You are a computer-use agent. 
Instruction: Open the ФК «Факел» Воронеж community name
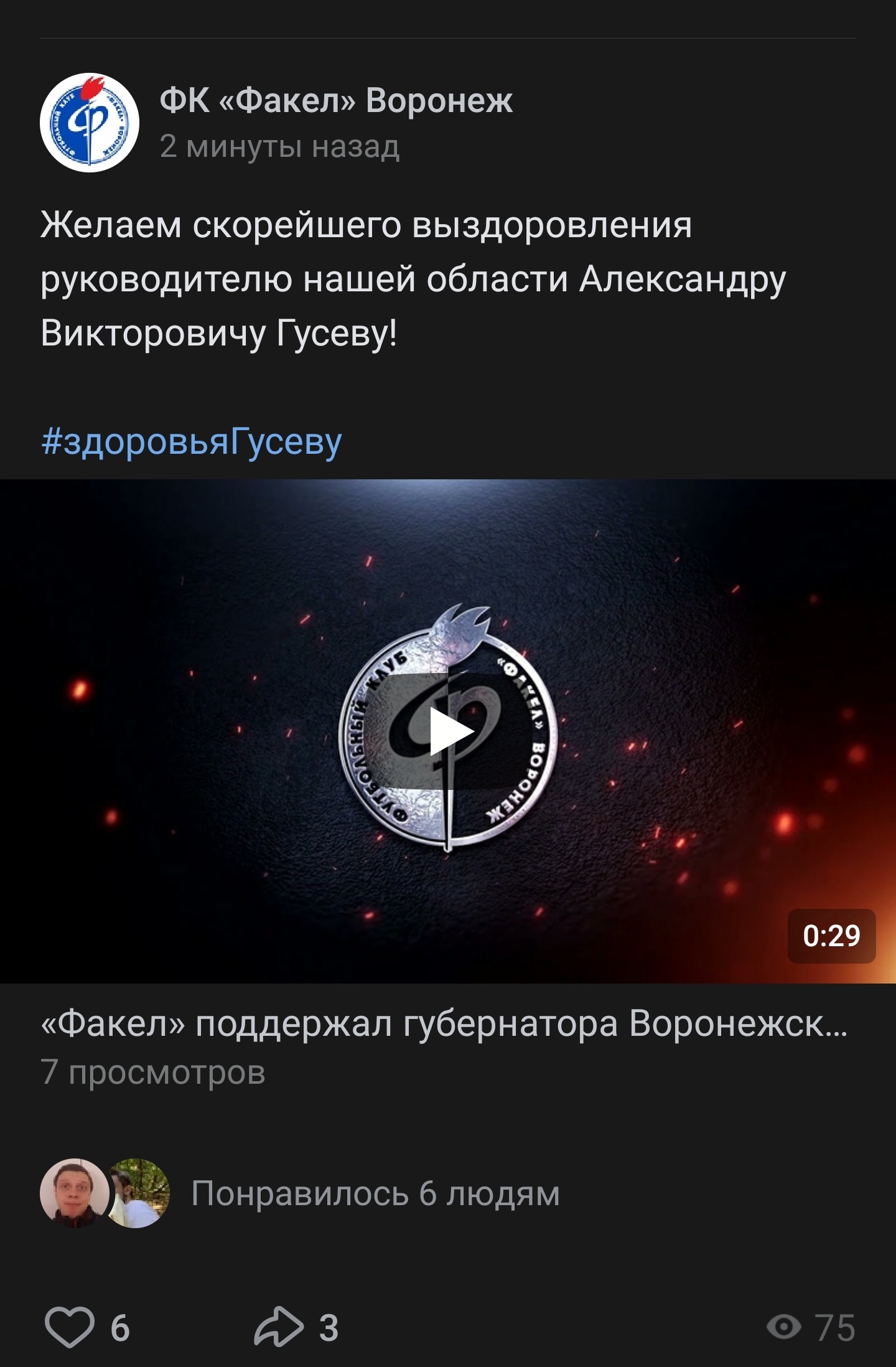pyautogui.click(x=336, y=100)
